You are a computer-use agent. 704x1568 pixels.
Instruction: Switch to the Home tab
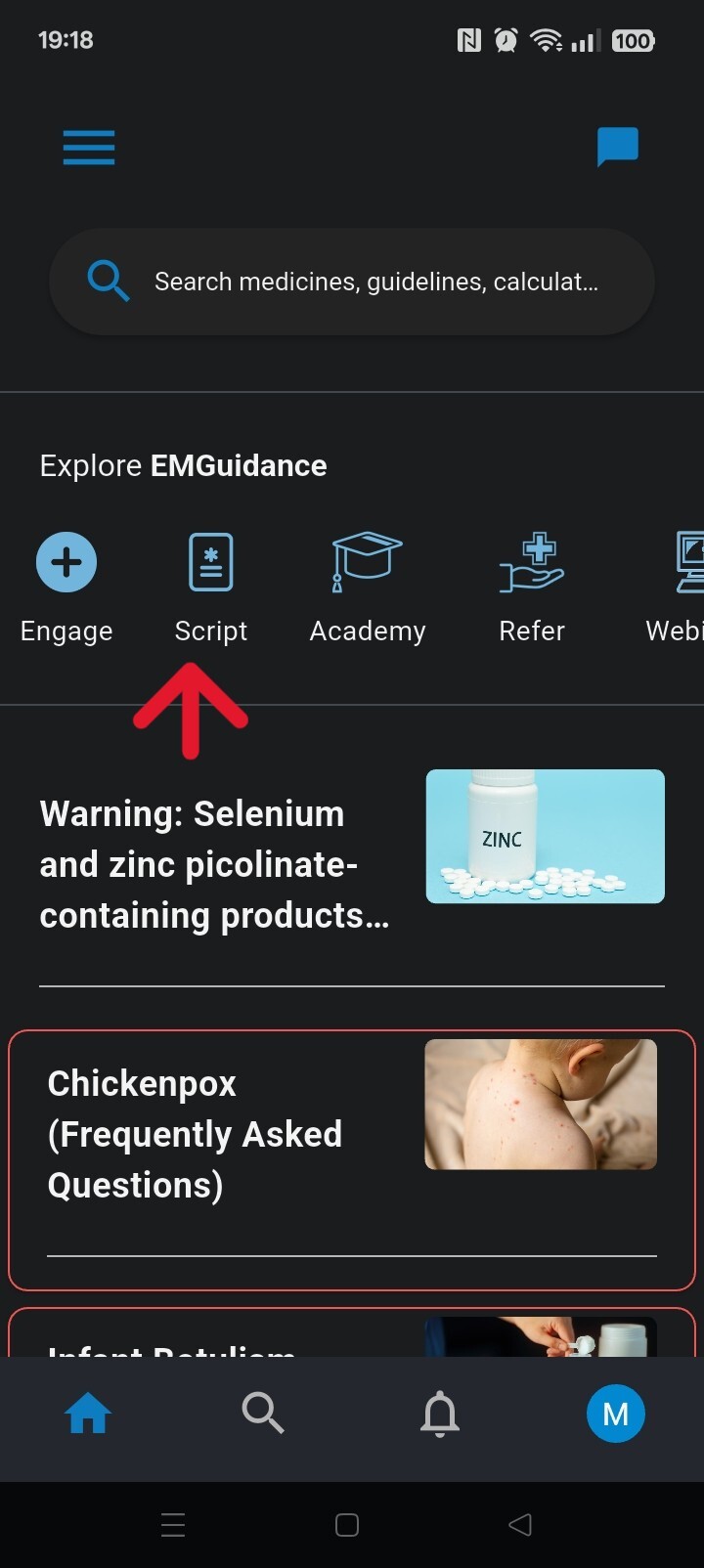tap(88, 1414)
